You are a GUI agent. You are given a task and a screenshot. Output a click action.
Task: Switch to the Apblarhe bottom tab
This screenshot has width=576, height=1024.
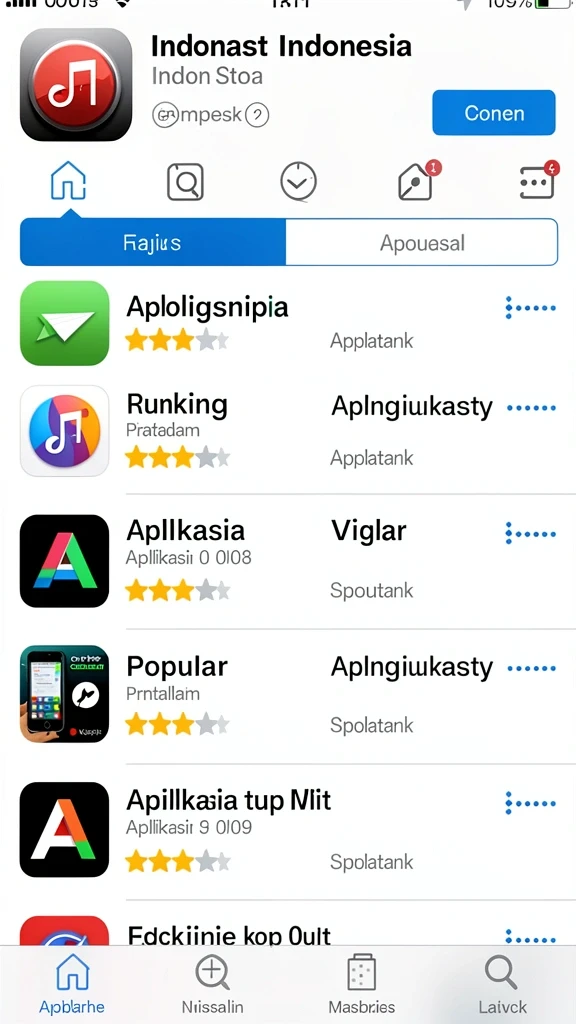click(x=72, y=984)
